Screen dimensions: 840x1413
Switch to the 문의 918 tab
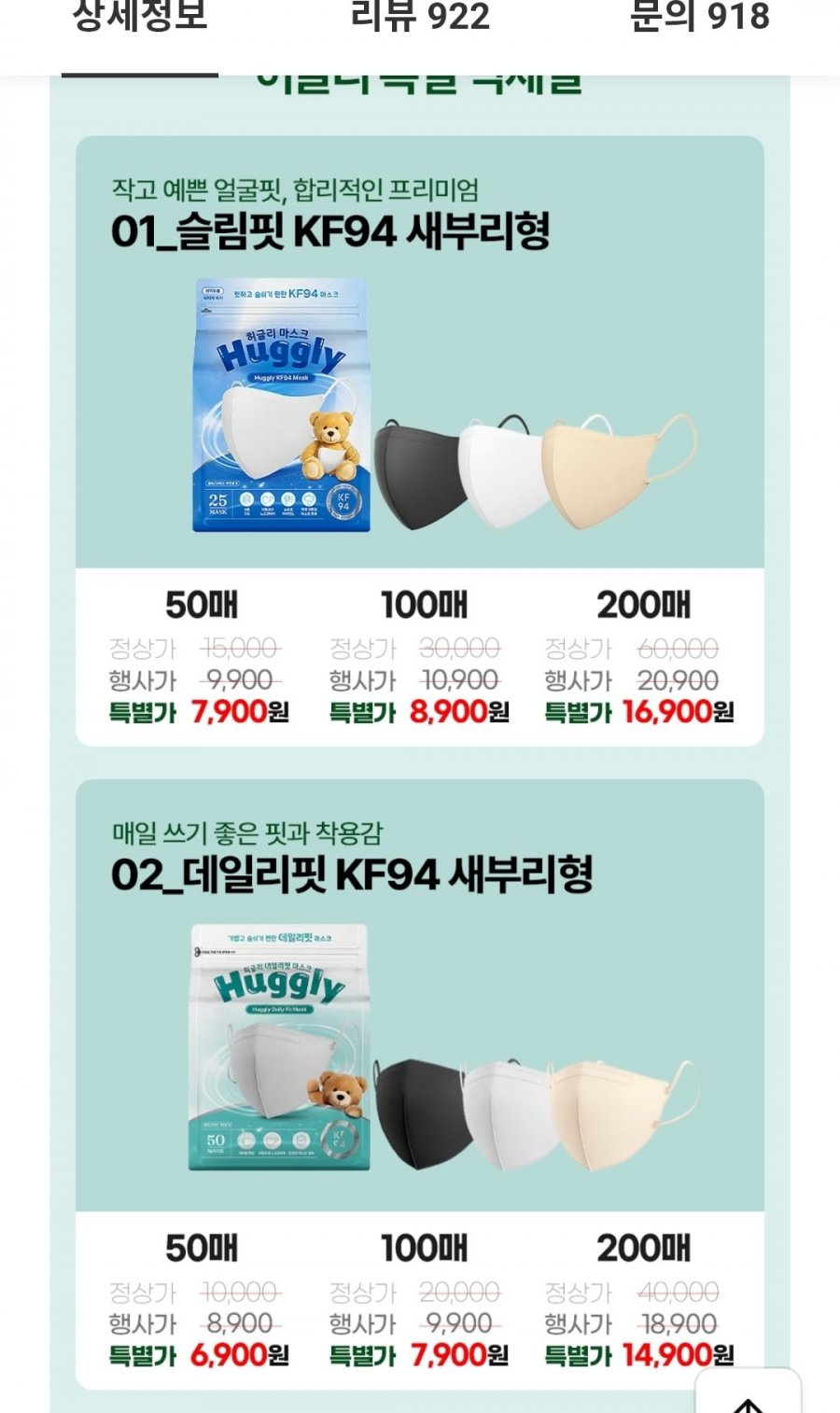click(700, 19)
